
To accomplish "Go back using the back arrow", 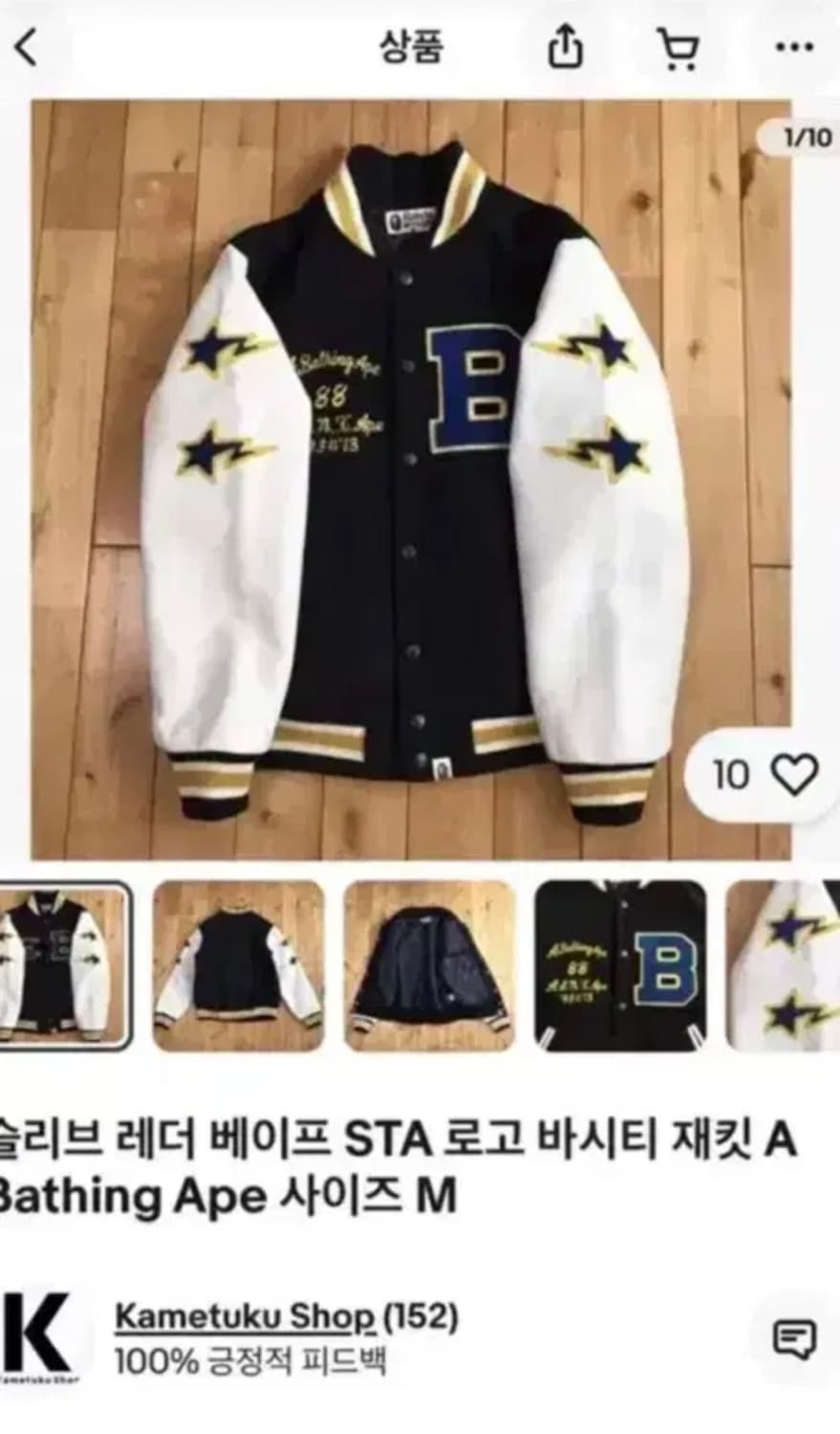I will (27, 45).
